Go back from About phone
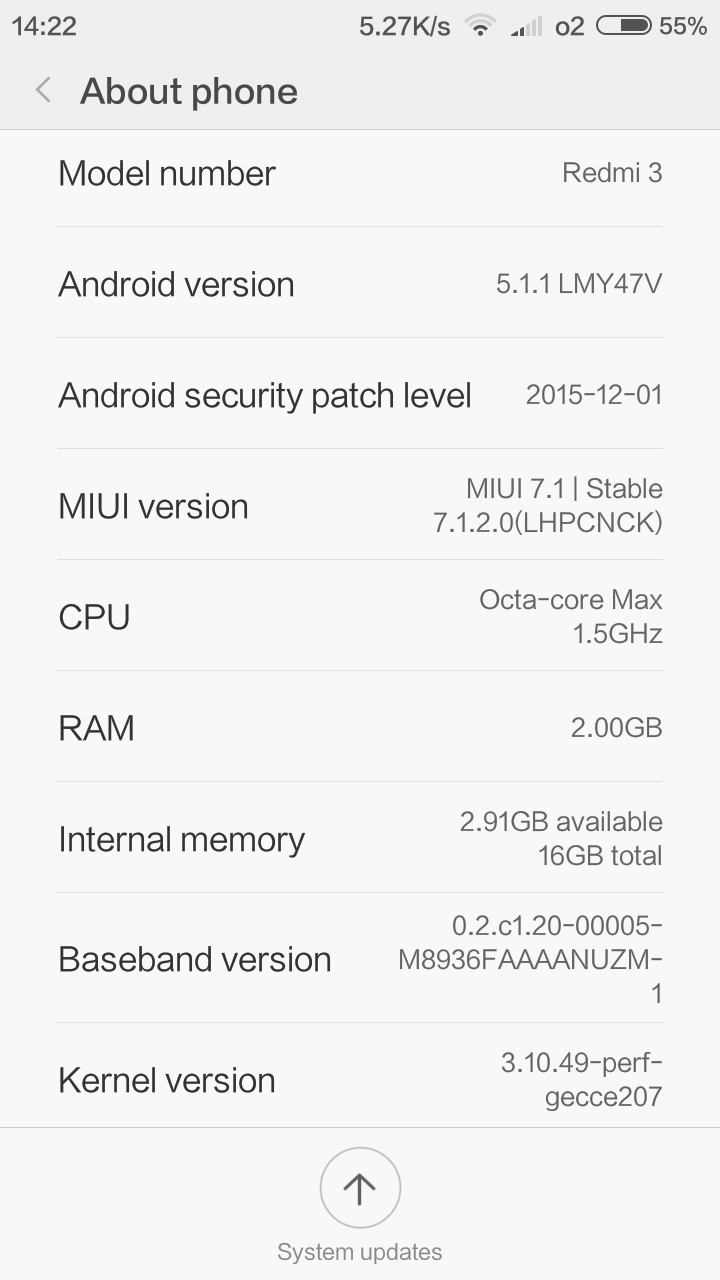Screen dimensions: 720x1280 [43, 91]
